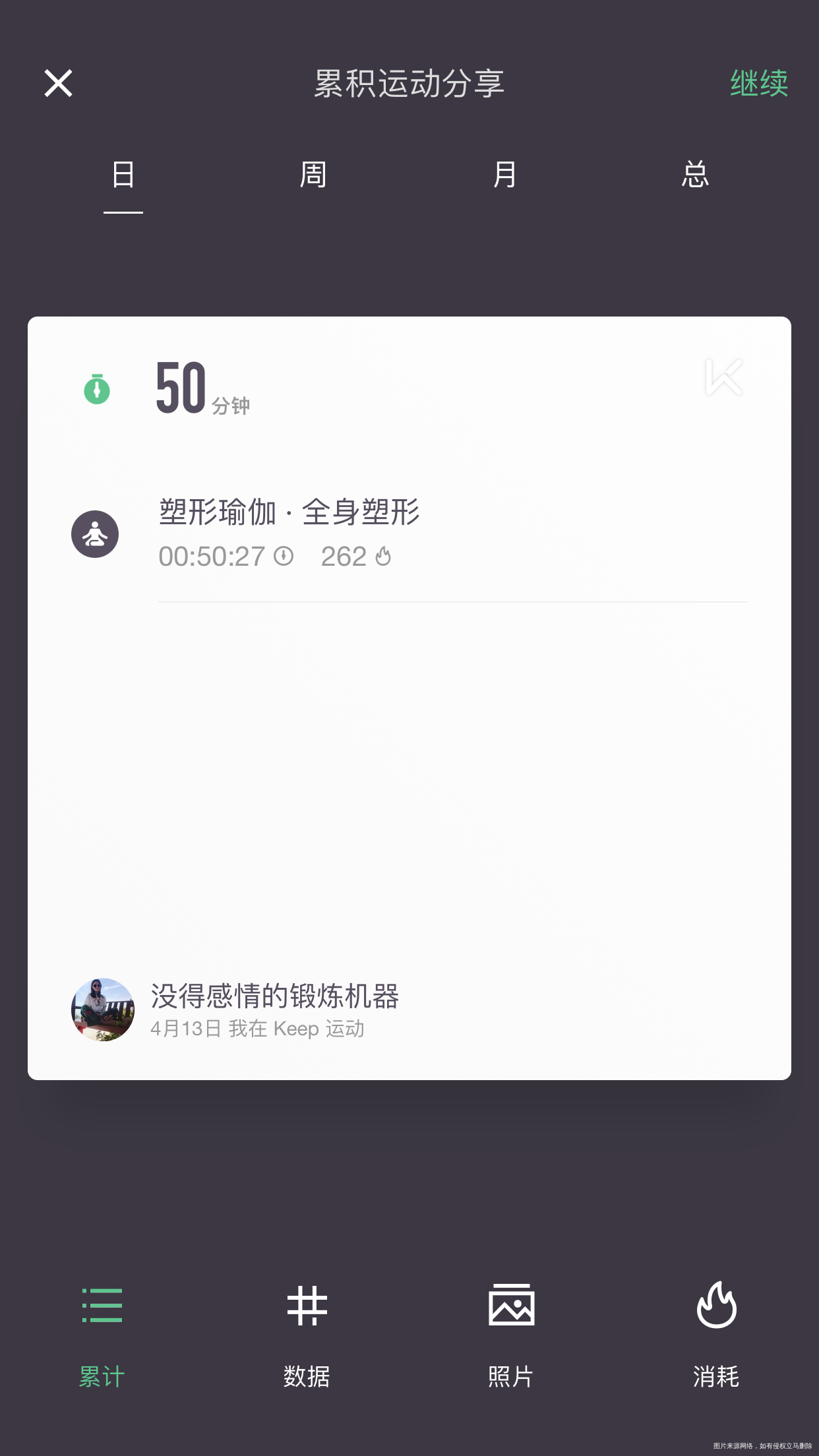Switch to the 总 tab
The width and height of the screenshot is (819, 1456).
point(696,173)
